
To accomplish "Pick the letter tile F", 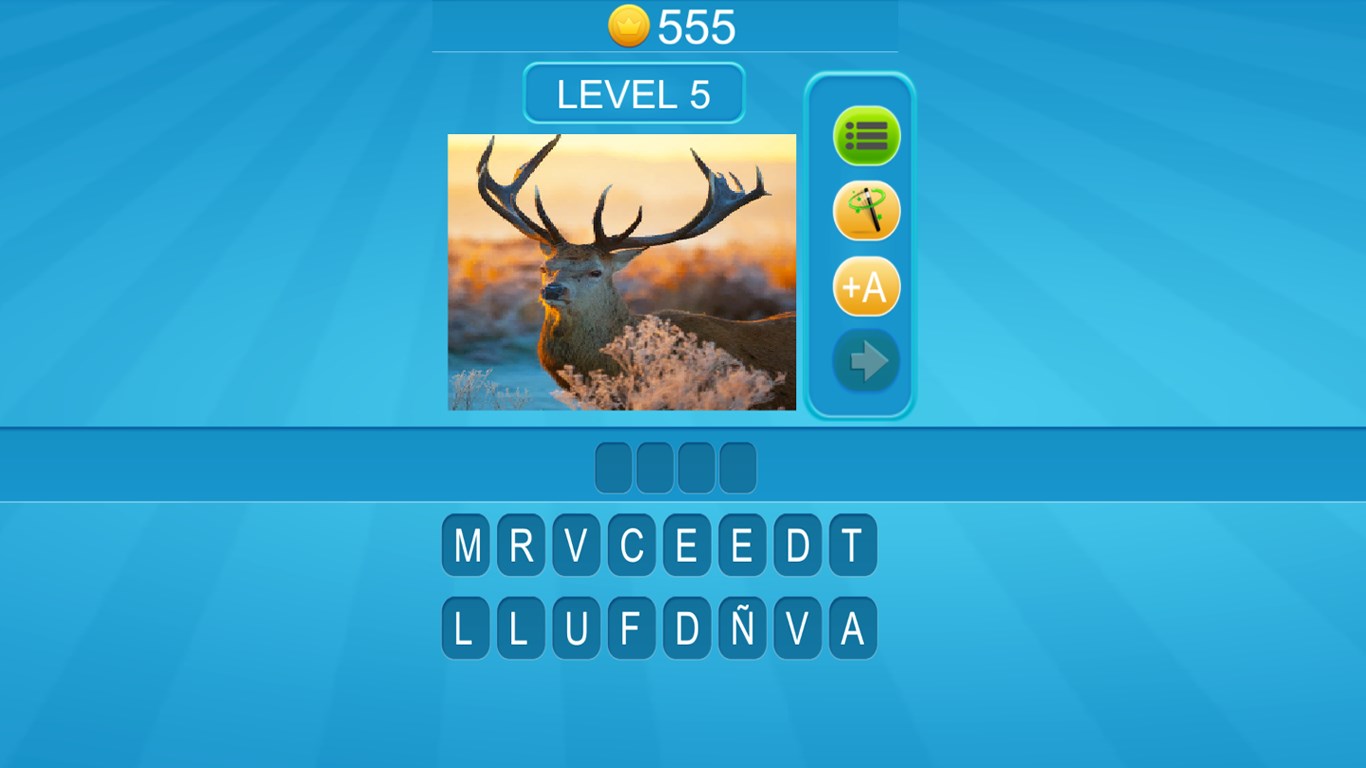I will (x=632, y=628).
